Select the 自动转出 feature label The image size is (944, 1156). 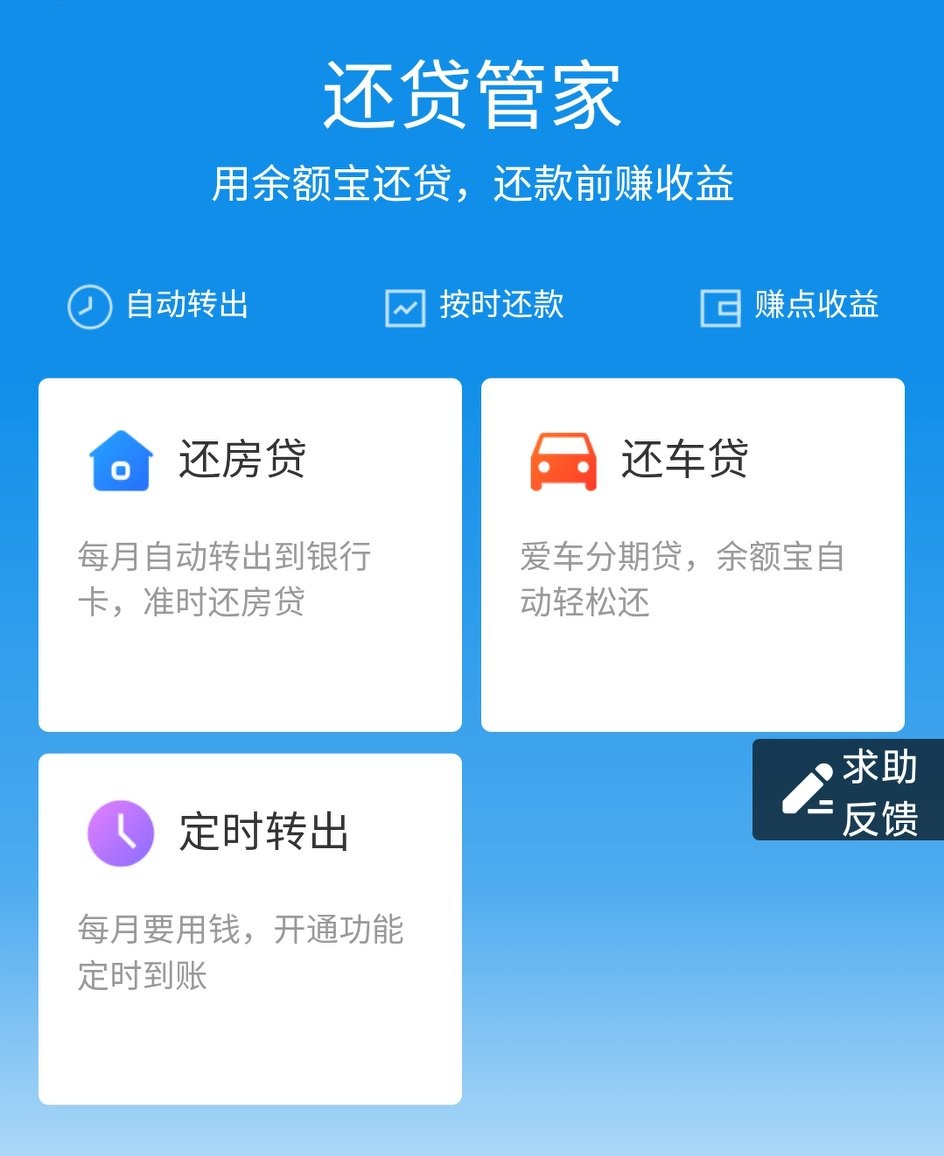(188, 306)
